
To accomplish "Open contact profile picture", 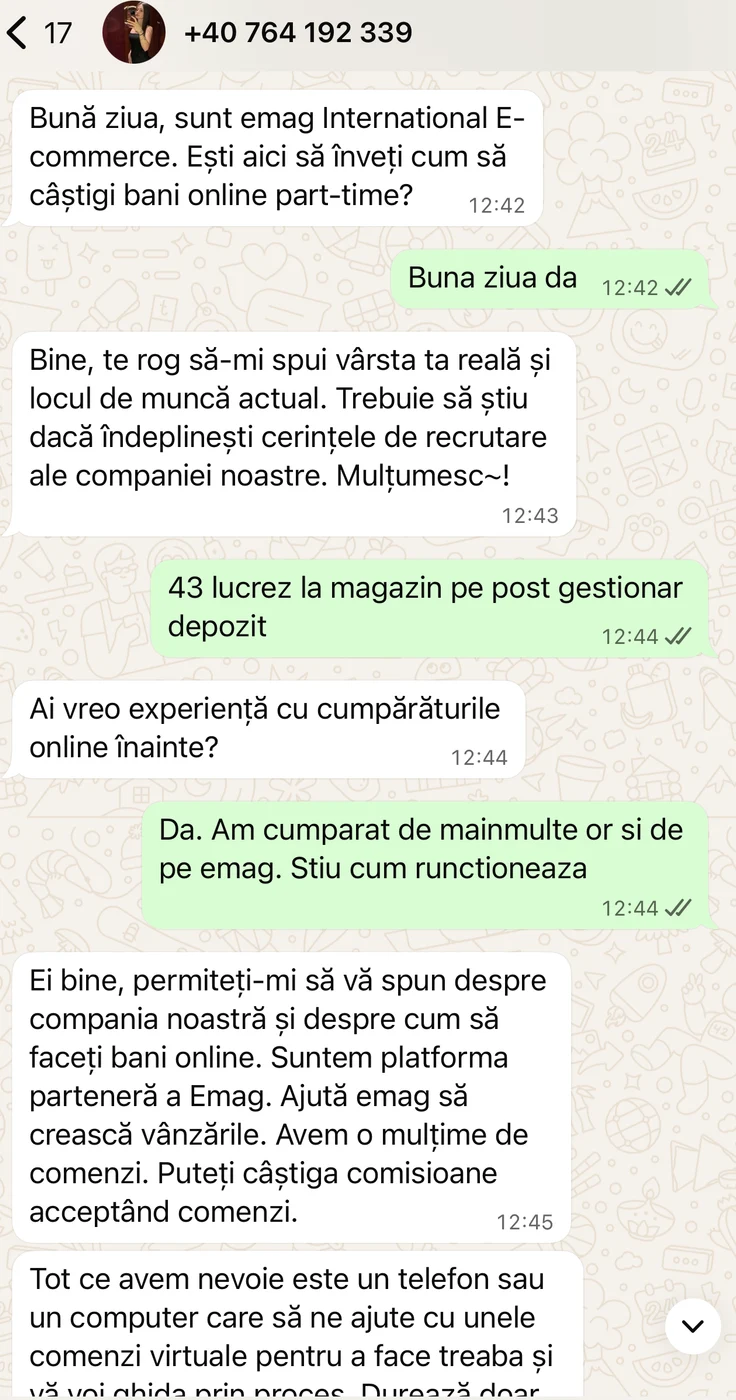I will (134, 33).
